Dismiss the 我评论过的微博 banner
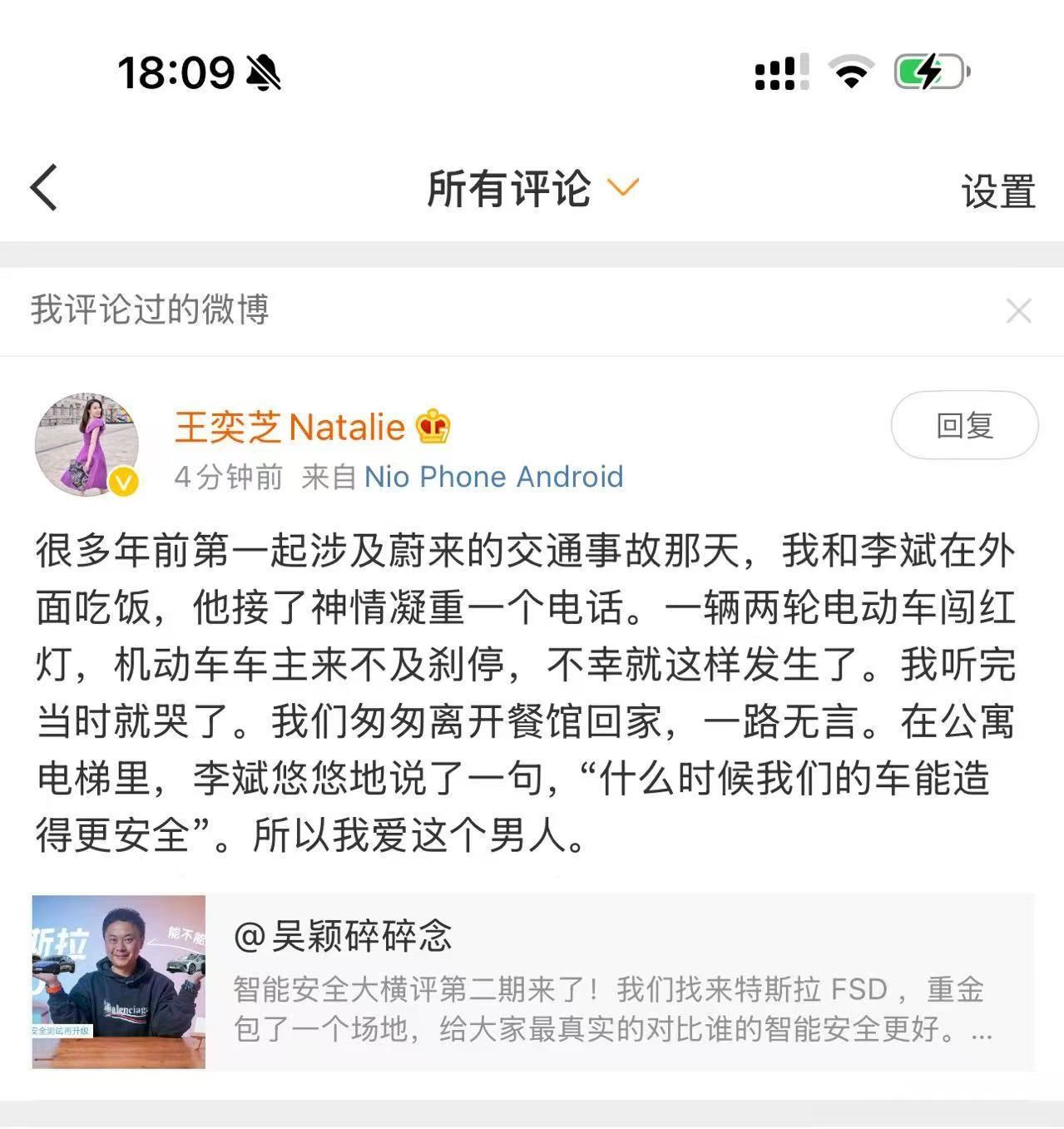Screen dimensions: 1064x1129 click(x=1018, y=311)
